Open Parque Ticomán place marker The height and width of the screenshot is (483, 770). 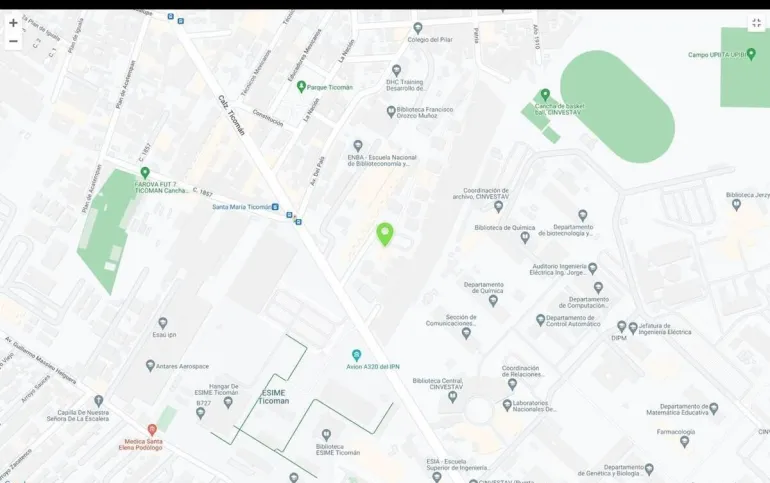(301, 87)
